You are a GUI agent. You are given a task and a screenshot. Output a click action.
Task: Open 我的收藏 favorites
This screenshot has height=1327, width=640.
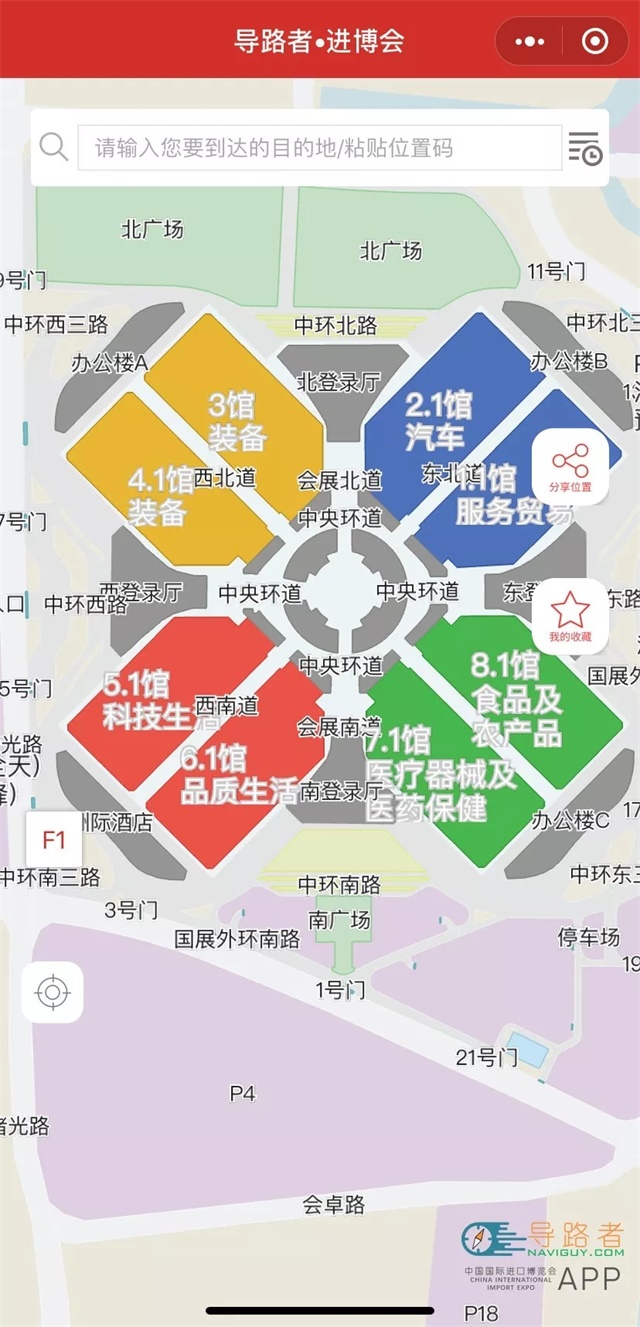(570, 615)
